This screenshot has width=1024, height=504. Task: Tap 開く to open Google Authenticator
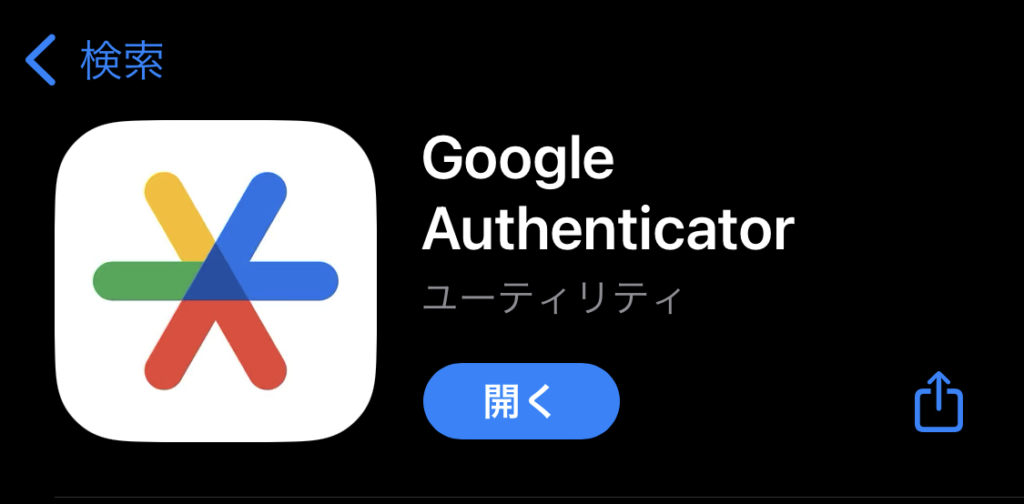click(x=521, y=401)
